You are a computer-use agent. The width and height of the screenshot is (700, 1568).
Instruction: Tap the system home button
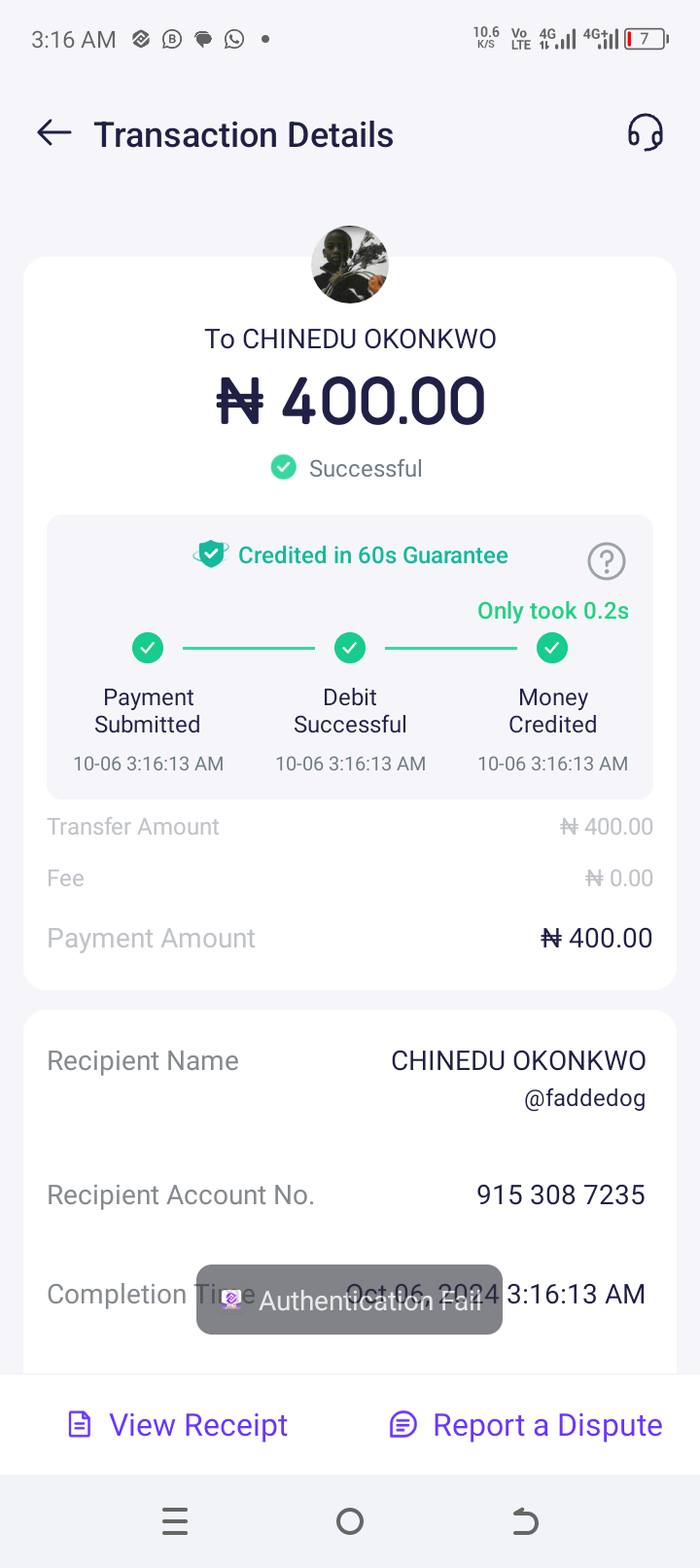tap(350, 1521)
